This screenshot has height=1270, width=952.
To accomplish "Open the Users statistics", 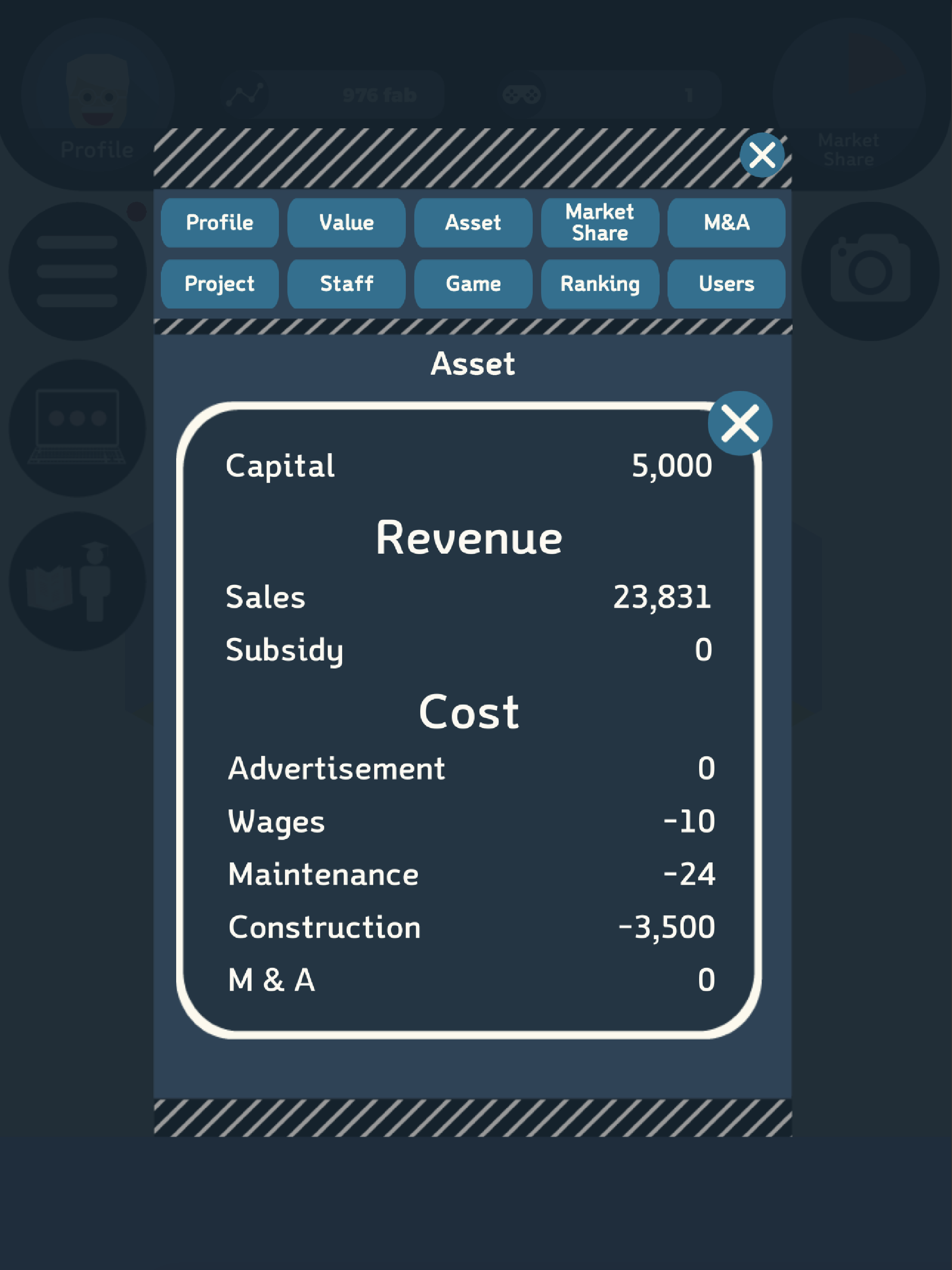I will [727, 284].
